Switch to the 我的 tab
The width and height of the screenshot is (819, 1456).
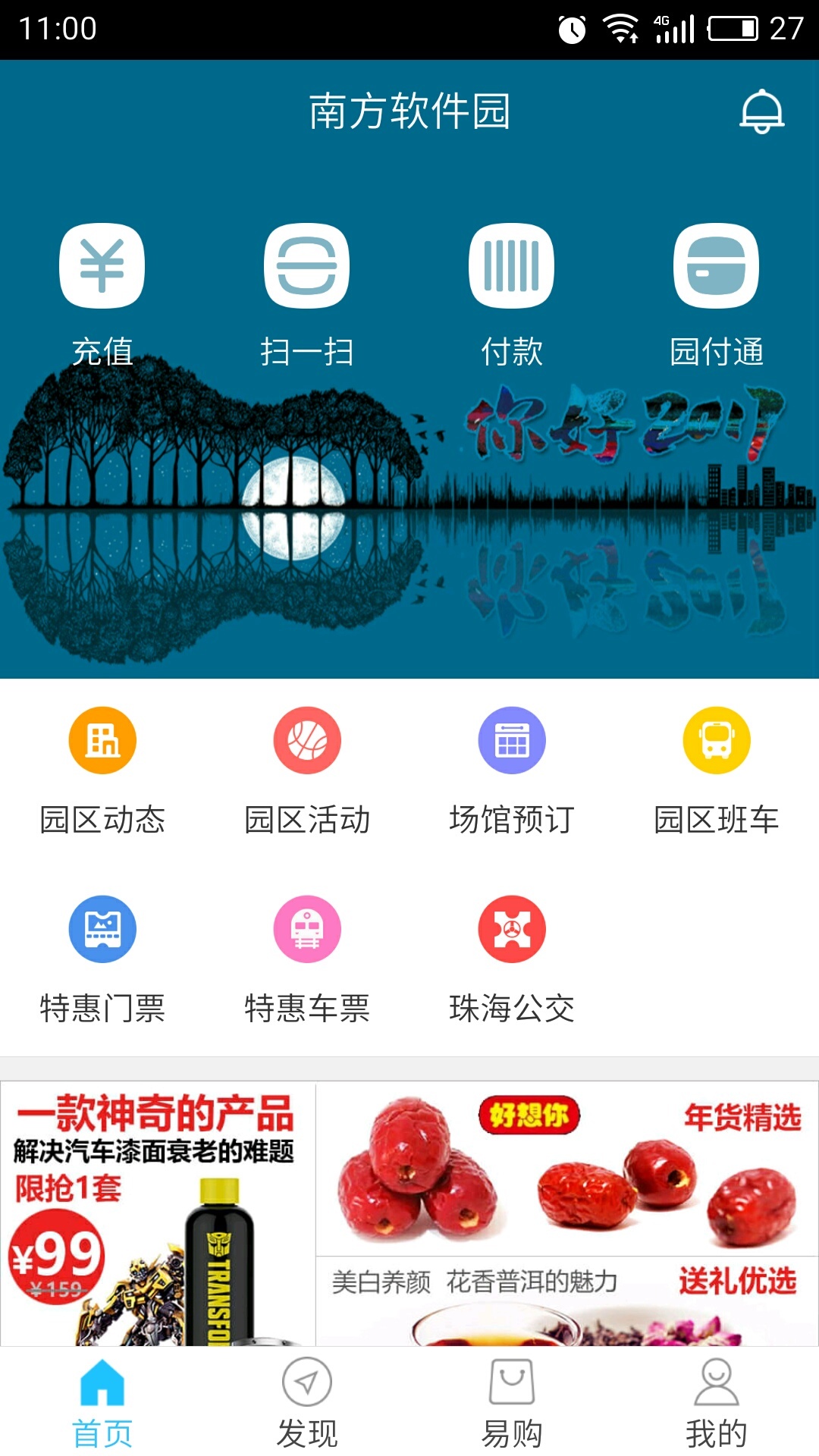[x=717, y=1401]
